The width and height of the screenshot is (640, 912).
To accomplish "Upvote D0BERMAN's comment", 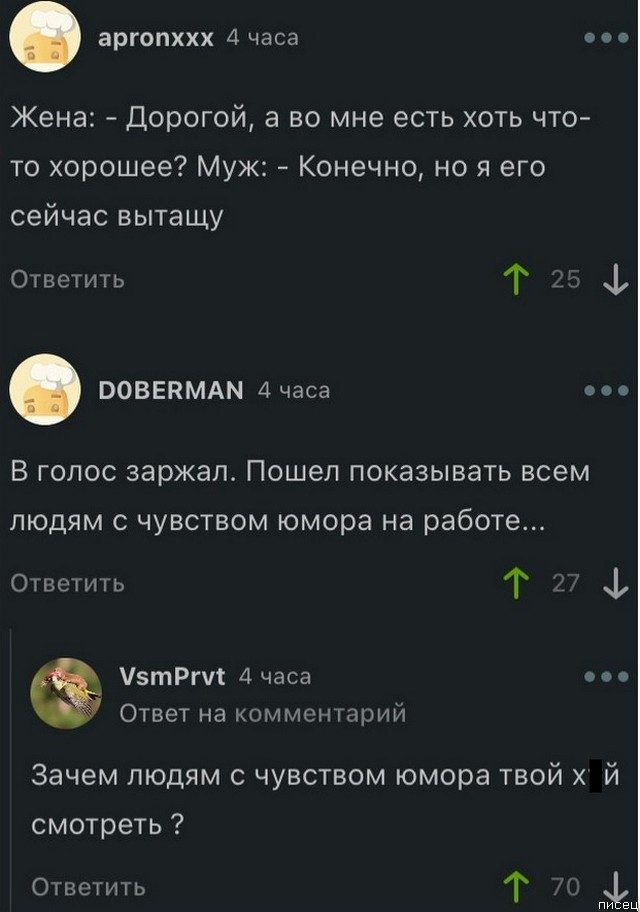I will 514,582.
